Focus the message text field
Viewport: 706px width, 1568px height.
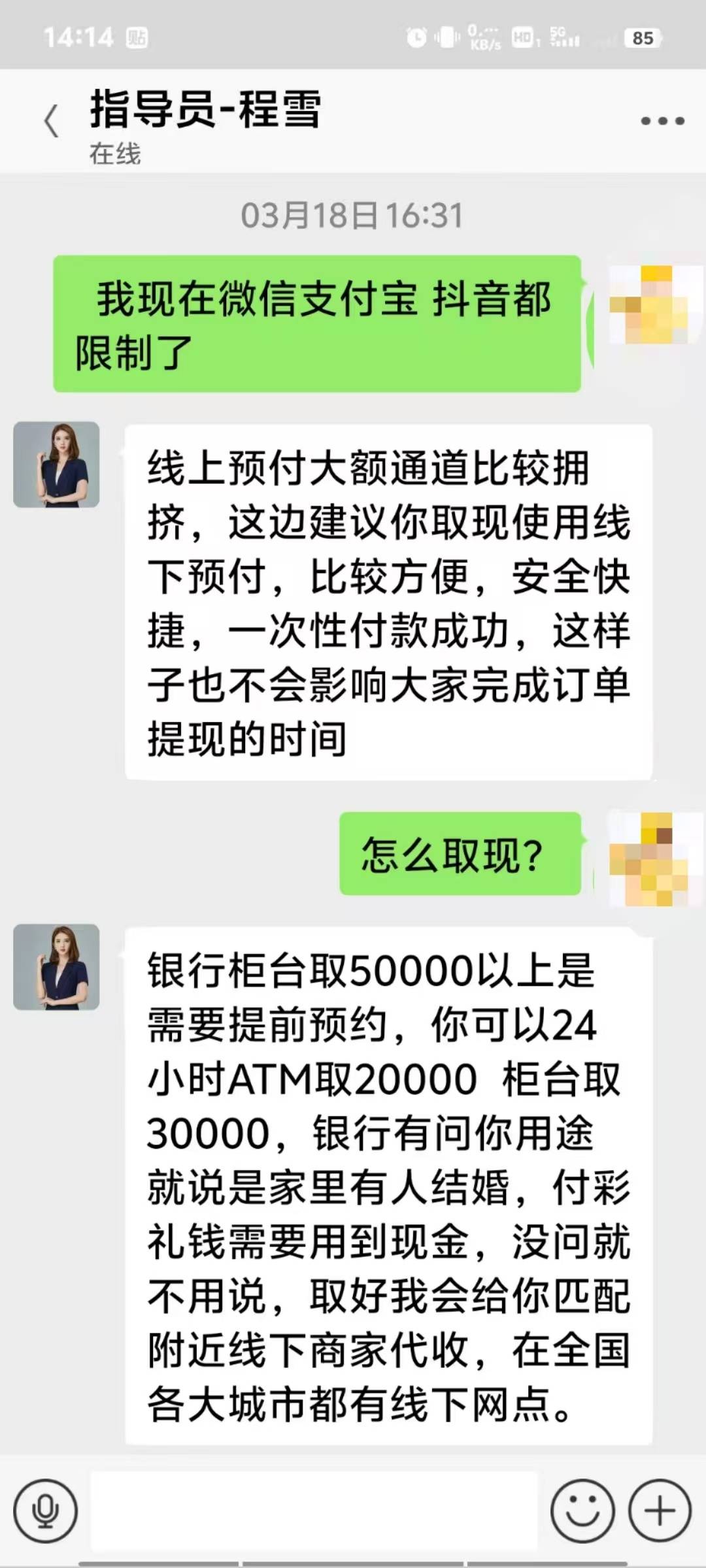(314, 1511)
